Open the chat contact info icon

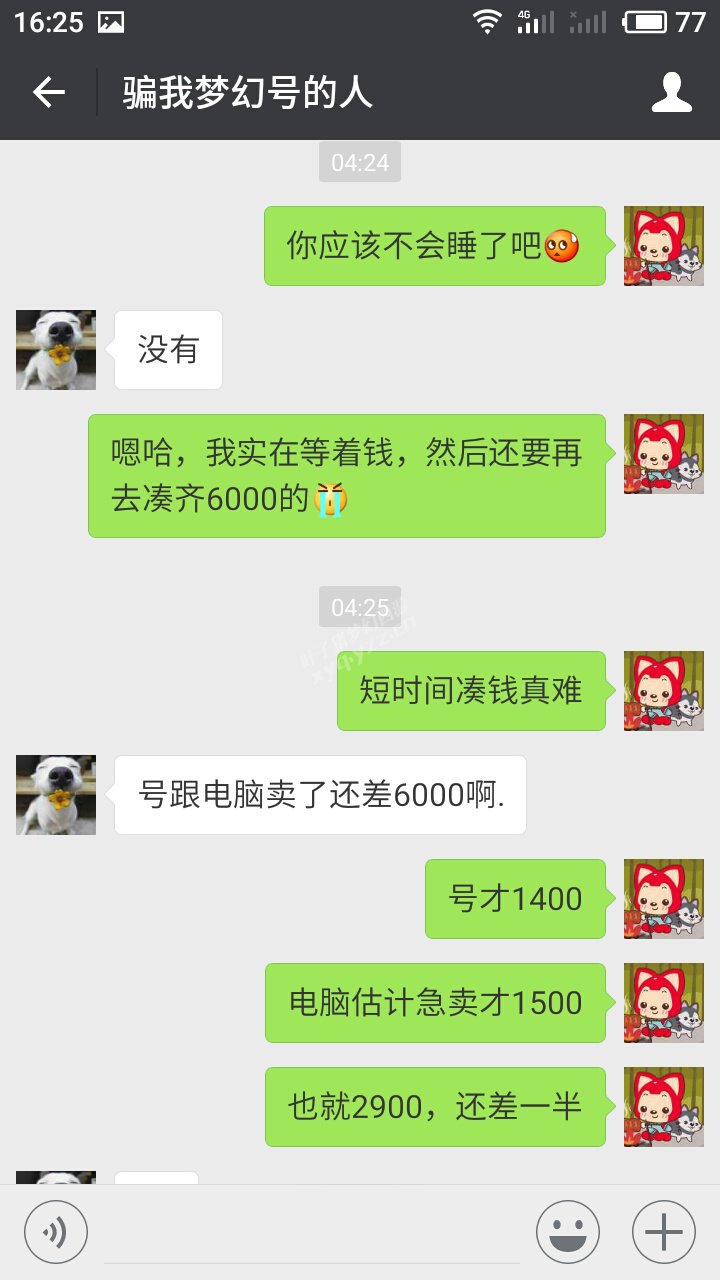[671, 93]
